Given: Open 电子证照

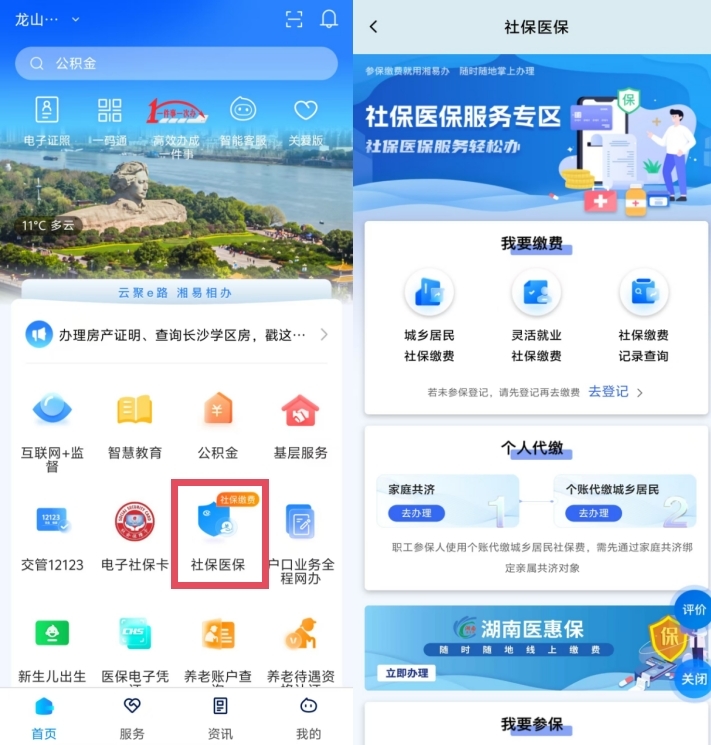Looking at the screenshot, I should coord(47,120).
